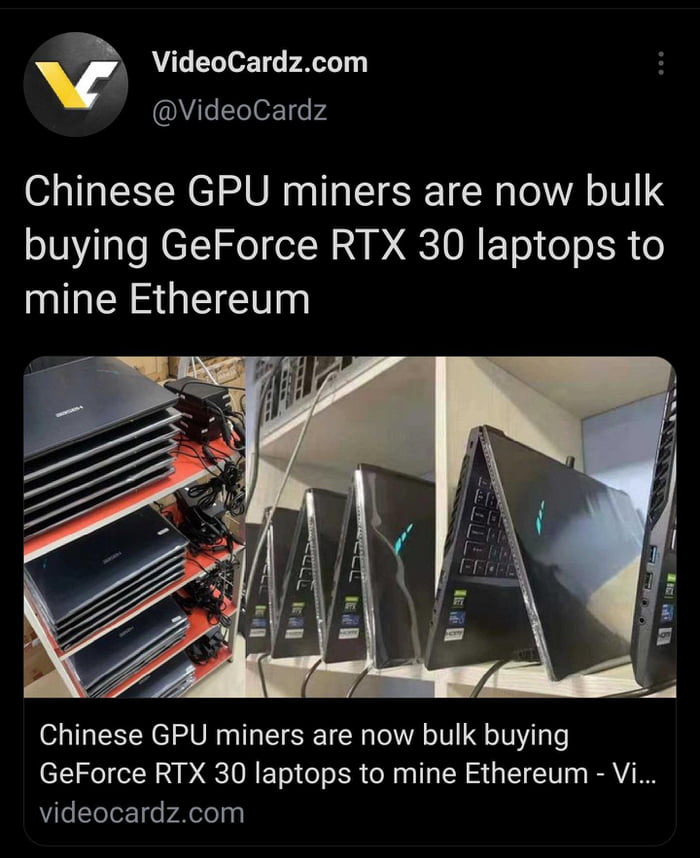
Task: Open the tweet's three-dot overflow menu
Action: pos(661,64)
